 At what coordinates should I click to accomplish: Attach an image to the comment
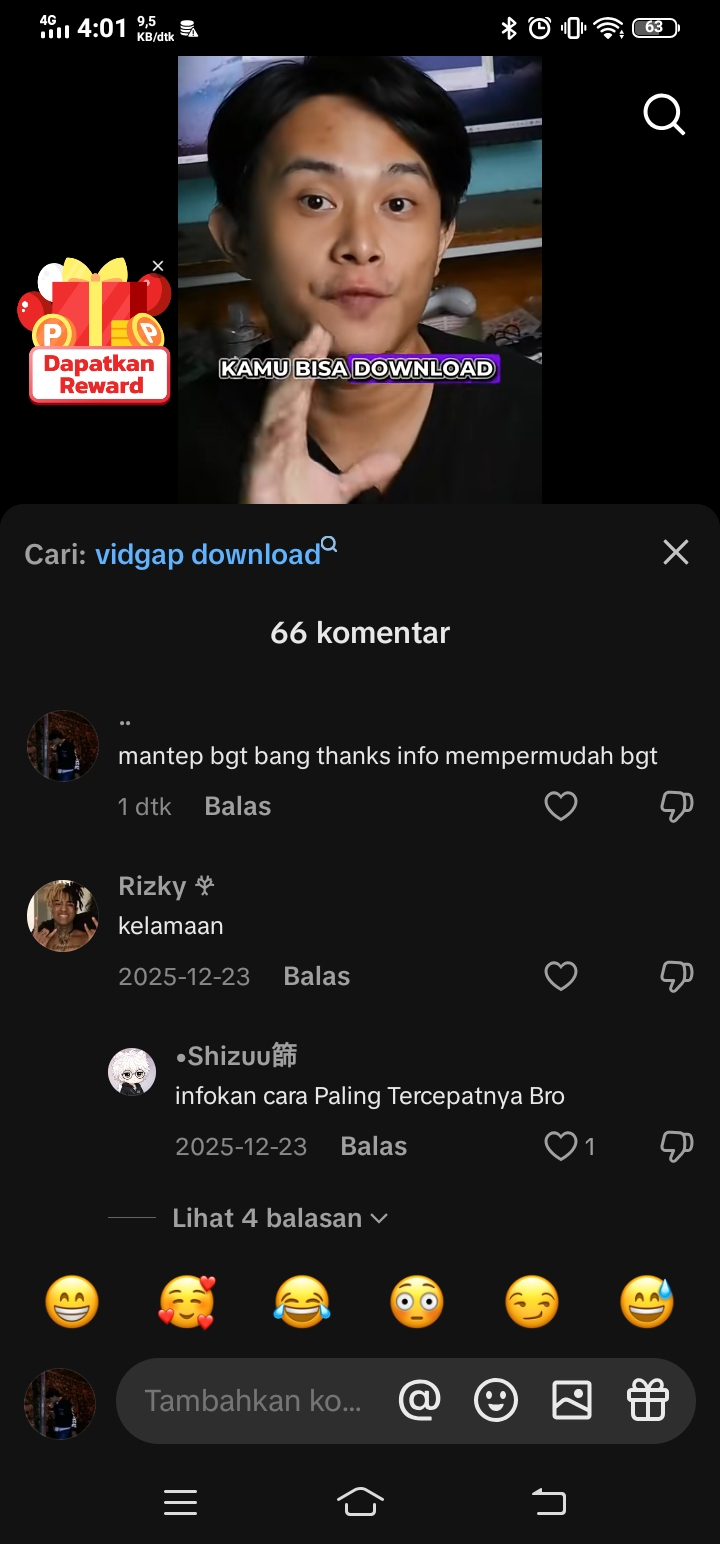click(x=572, y=1400)
